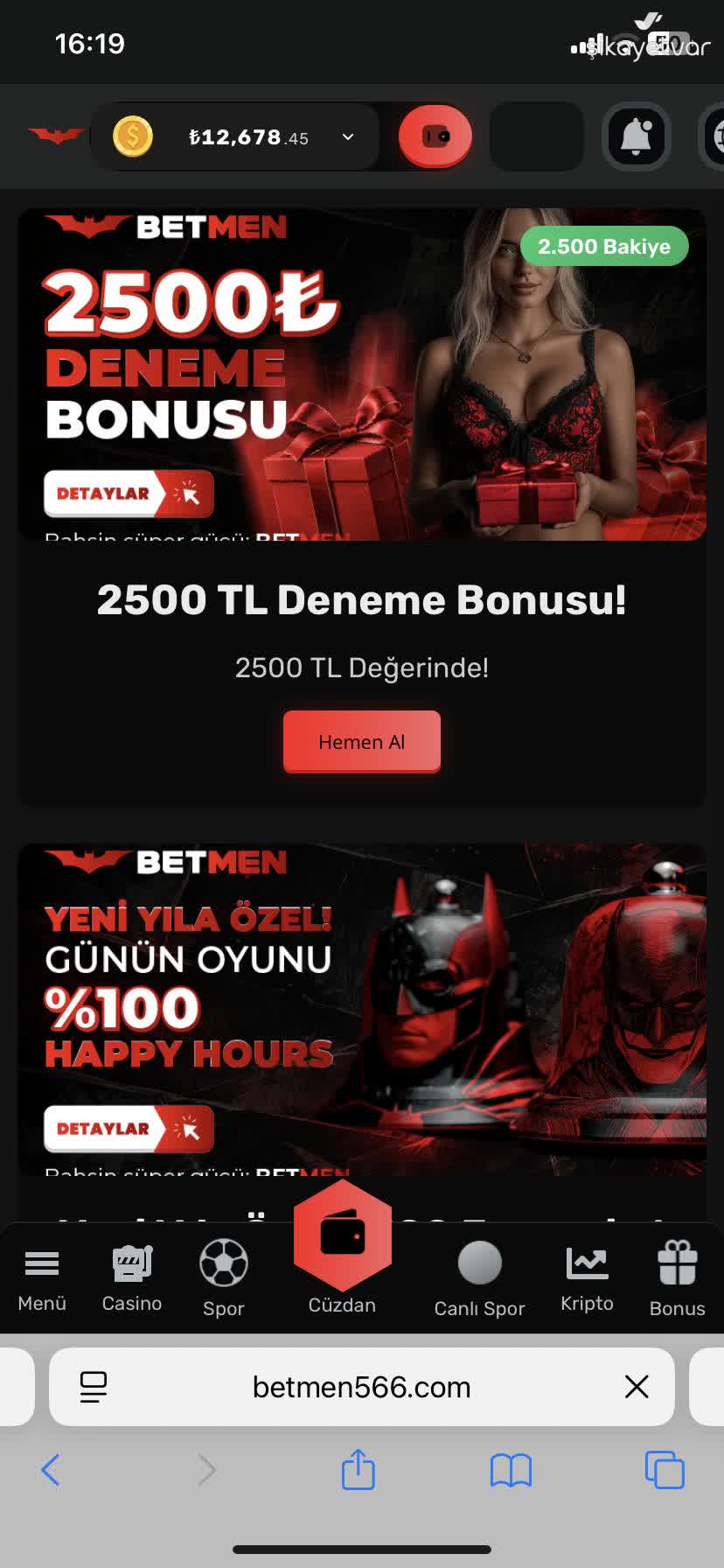Open notifications via the bell icon
The image size is (724, 1568).
click(636, 136)
